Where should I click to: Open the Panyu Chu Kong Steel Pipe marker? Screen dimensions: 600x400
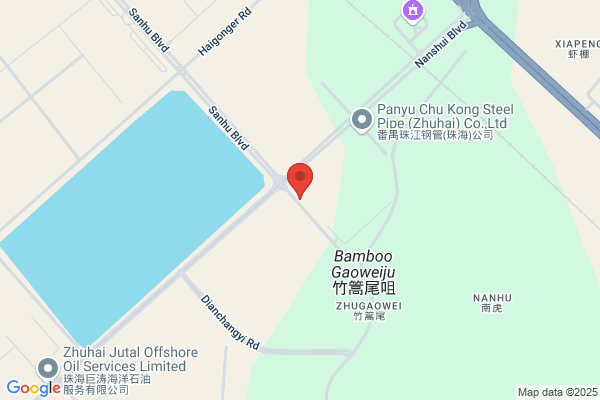click(362, 121)
